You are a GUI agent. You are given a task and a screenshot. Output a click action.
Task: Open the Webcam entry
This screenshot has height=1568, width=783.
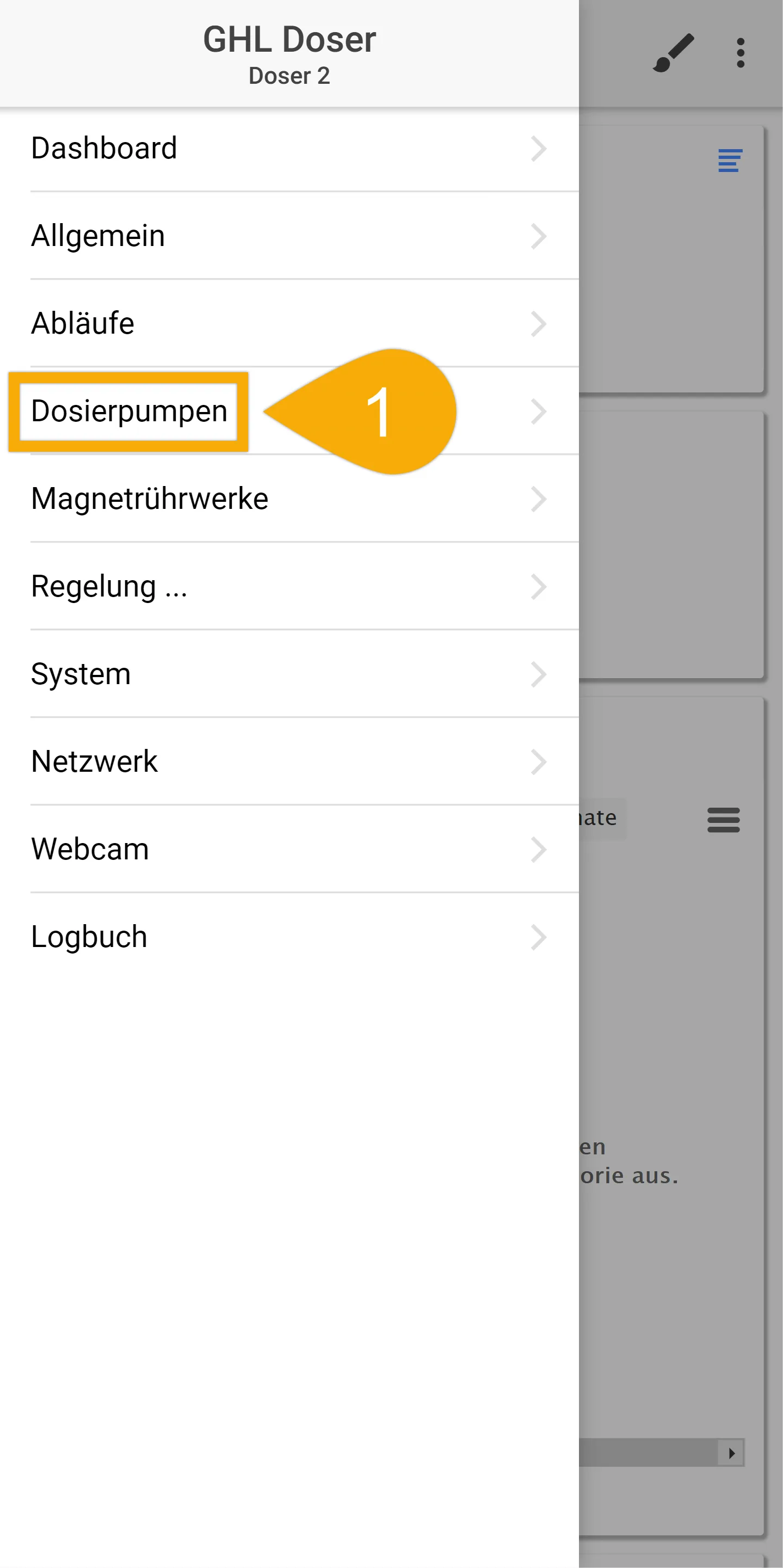[x=289, y=849]
